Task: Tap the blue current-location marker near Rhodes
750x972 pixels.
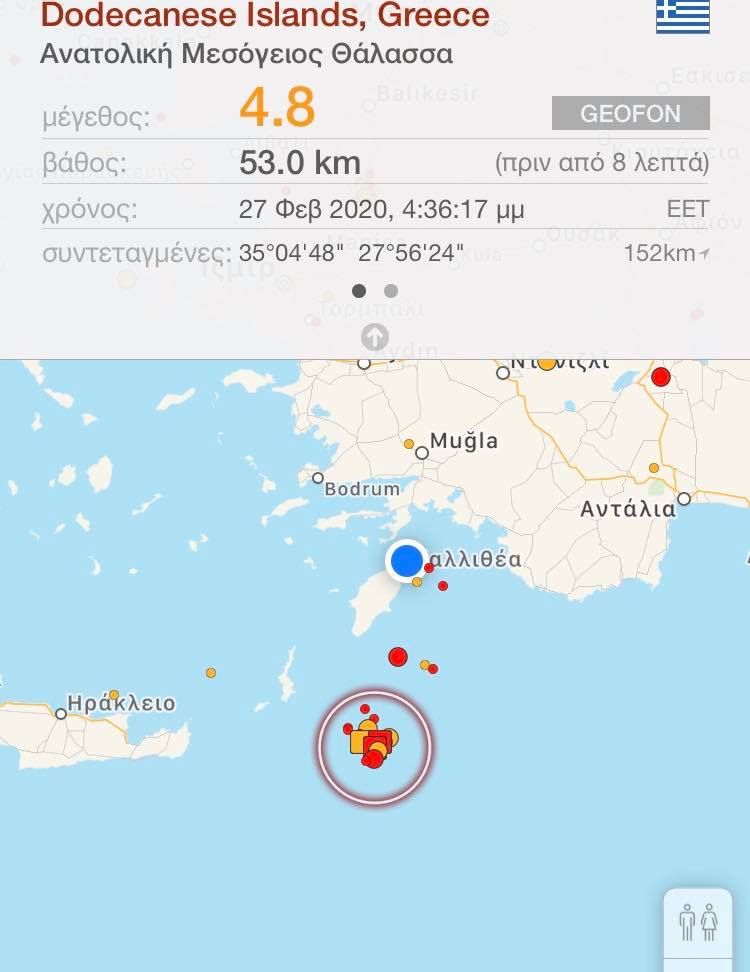Action: click(407, 561)
